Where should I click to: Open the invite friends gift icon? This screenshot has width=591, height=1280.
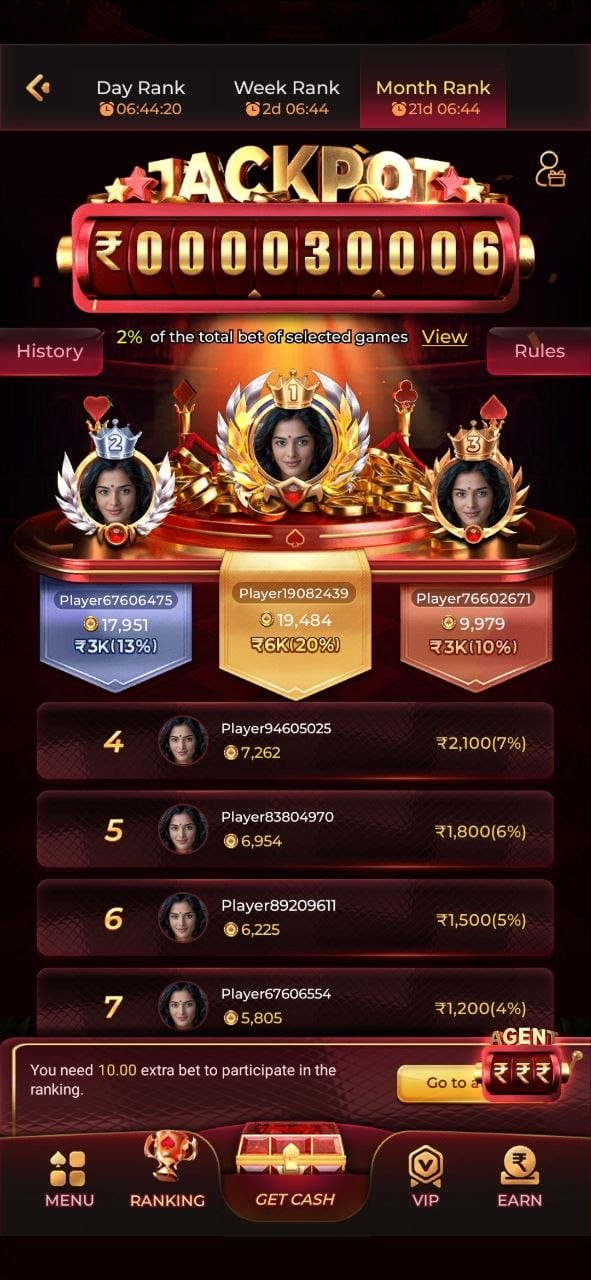pos(550,169)
